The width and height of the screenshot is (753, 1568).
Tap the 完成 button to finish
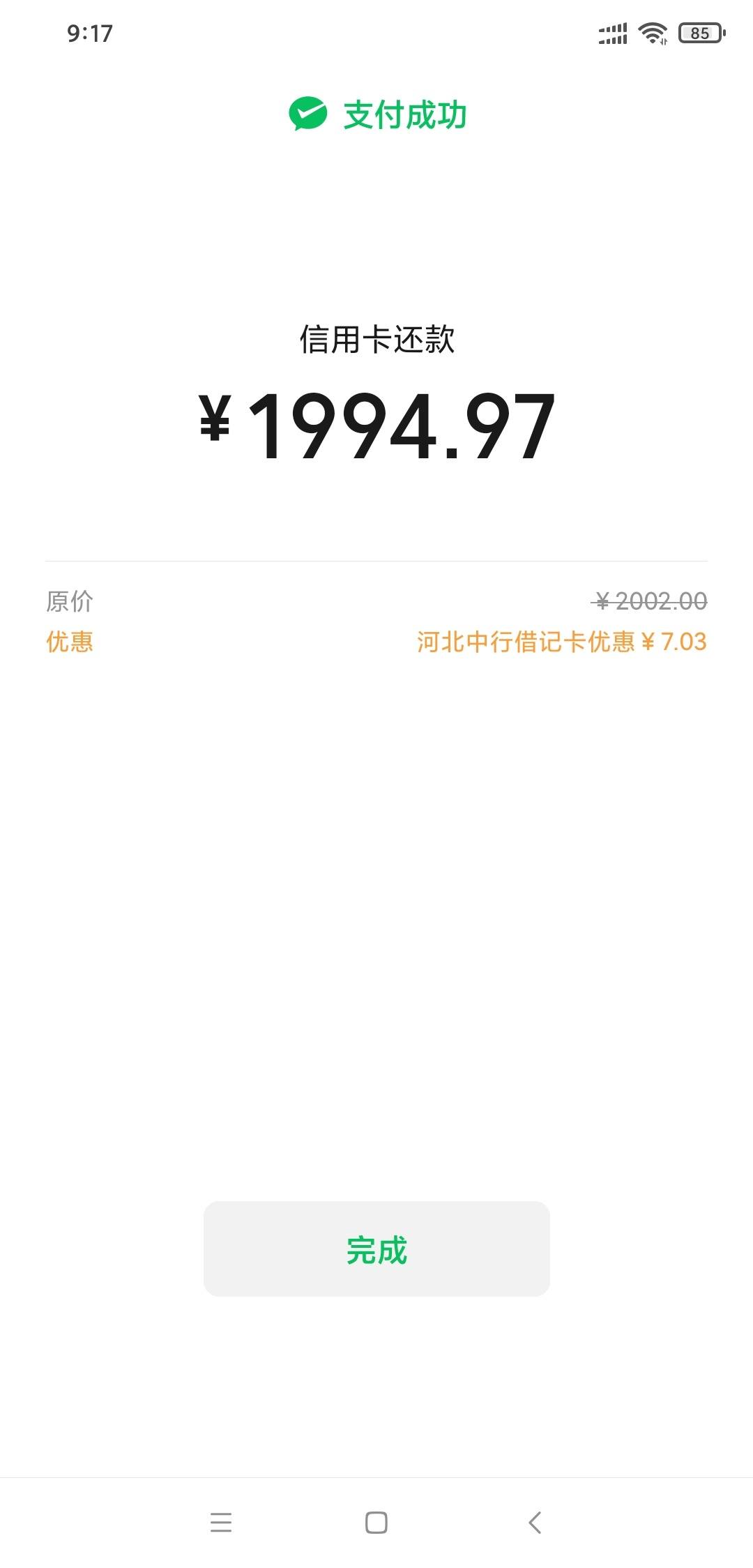376,1249
